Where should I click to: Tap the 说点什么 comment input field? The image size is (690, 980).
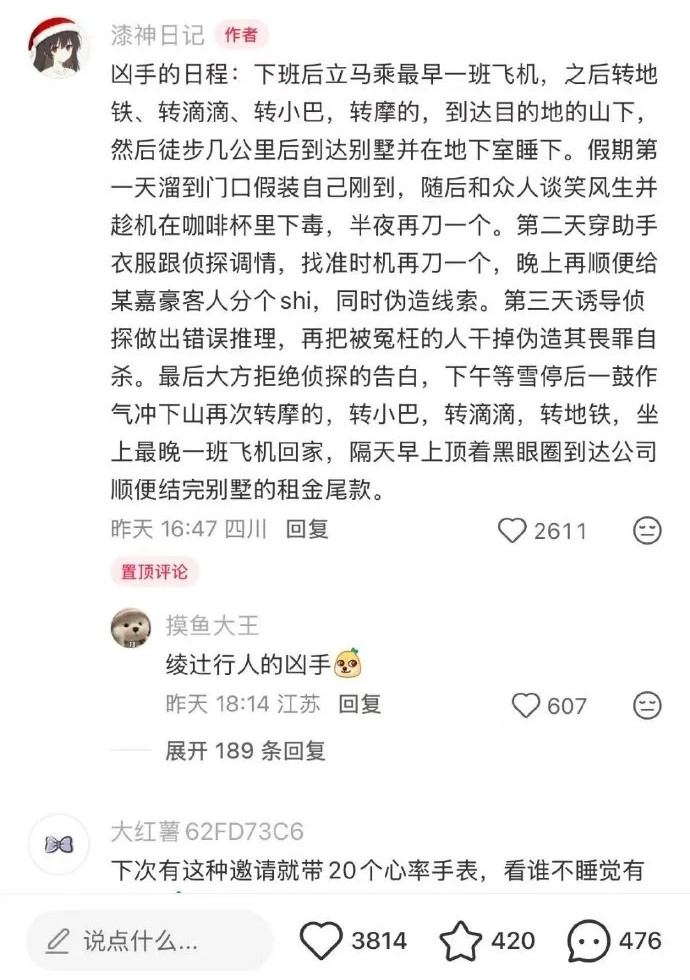pos(150,940)
